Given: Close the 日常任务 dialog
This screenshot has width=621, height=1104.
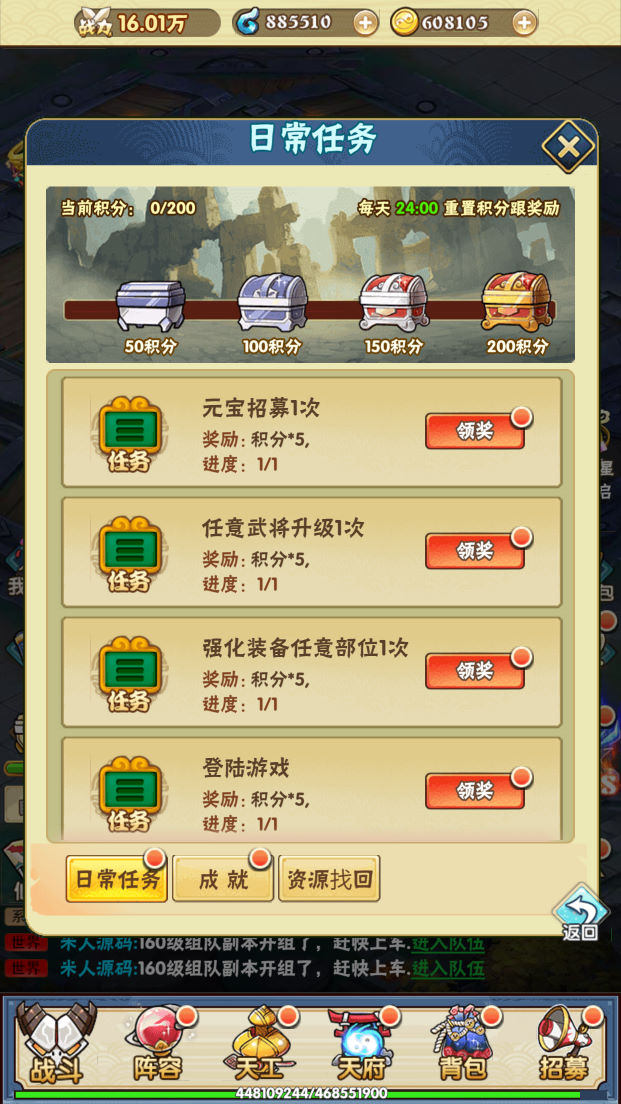Looking at the screenshot, I should 568,148.
